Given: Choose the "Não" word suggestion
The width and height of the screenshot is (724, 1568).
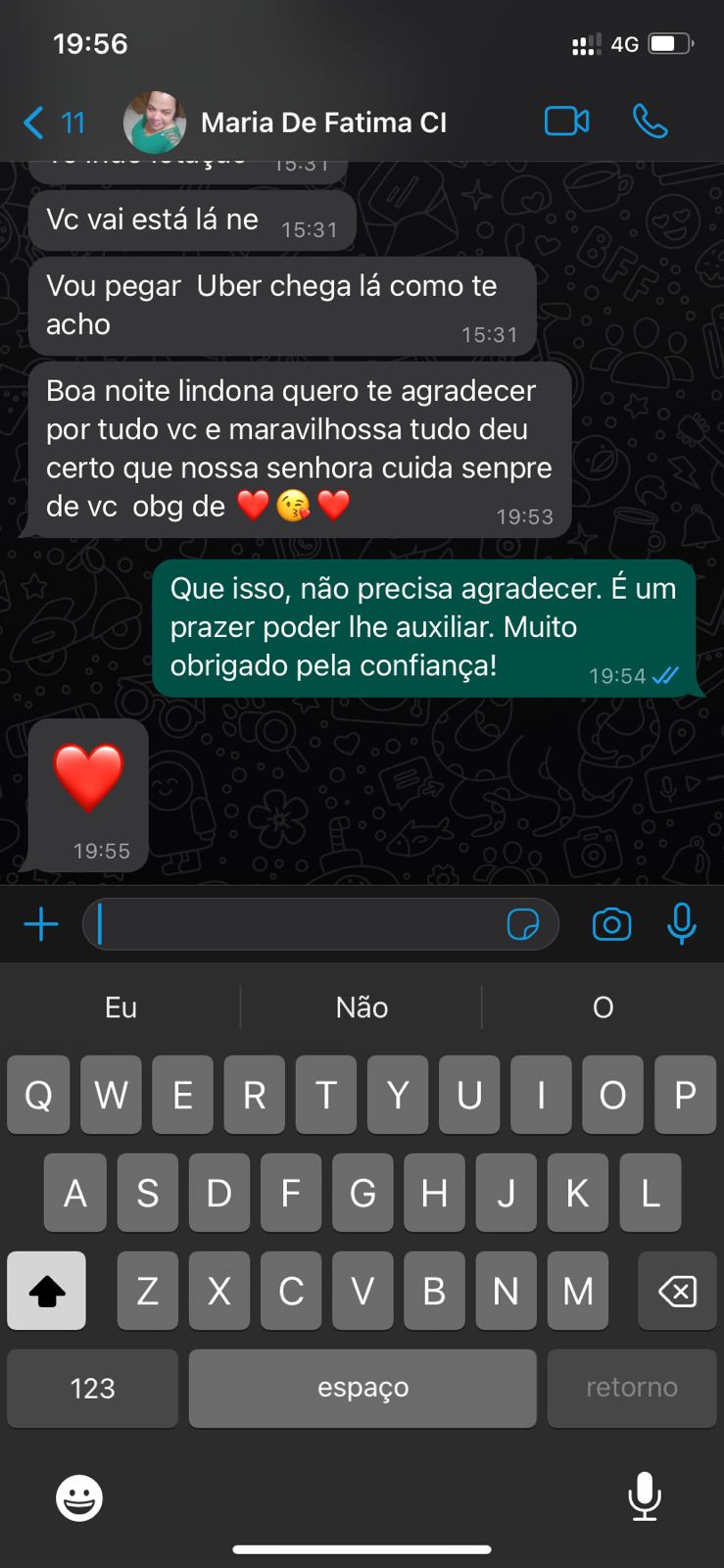Looking at the screenshot, I should pos(362,1007).
